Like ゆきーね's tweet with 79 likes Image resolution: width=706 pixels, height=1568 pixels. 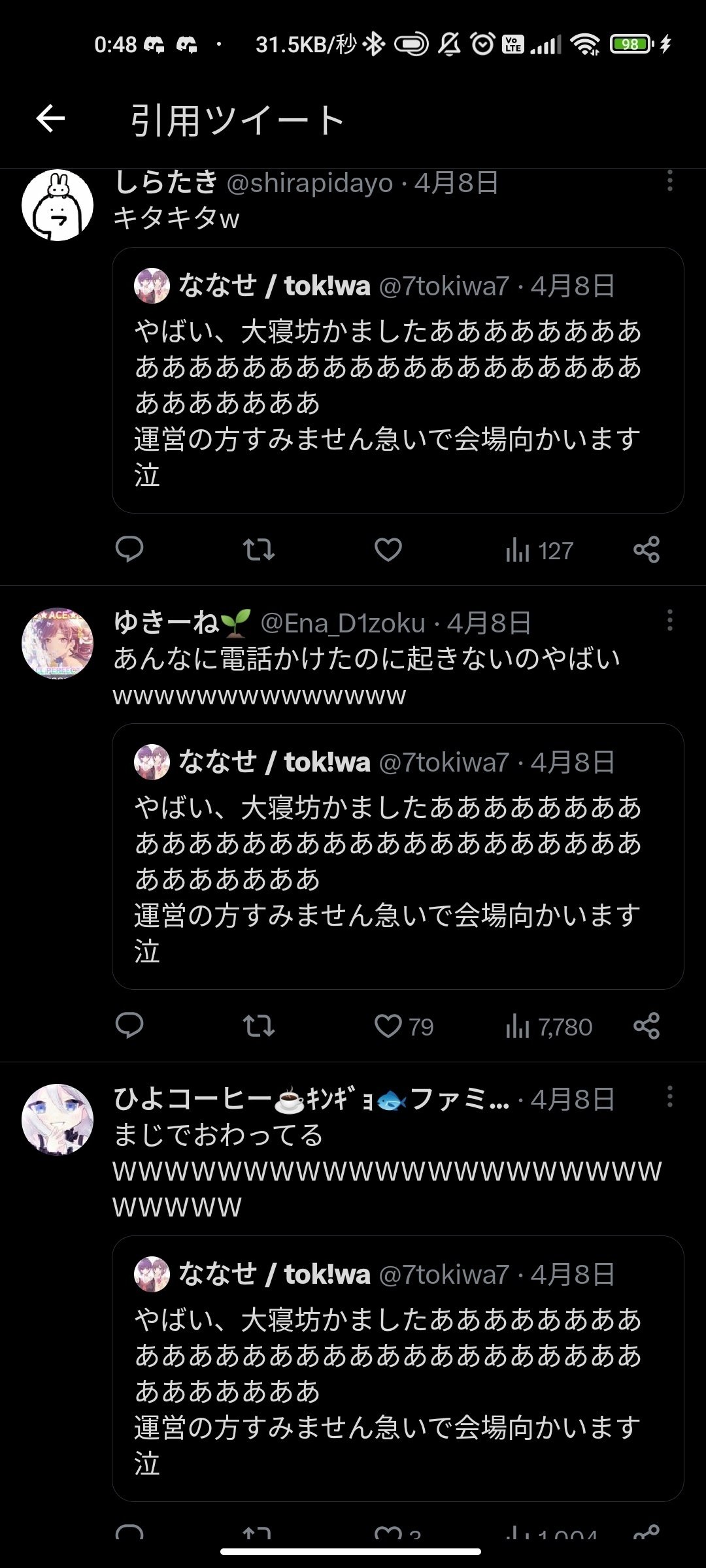coord(403,1026)
